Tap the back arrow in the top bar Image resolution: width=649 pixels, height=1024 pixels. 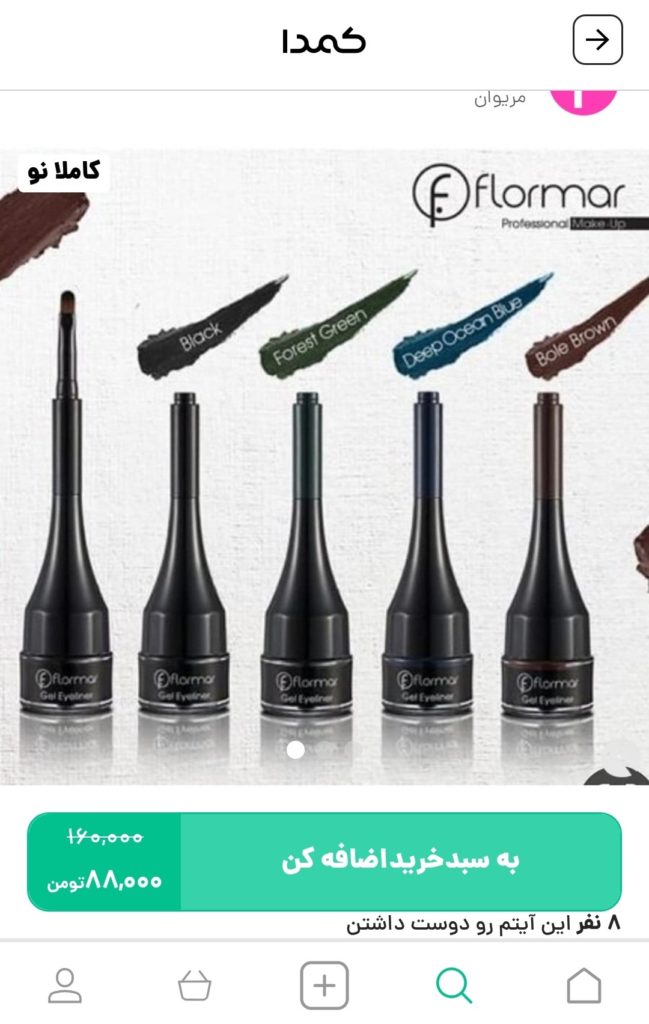point(597,40)
